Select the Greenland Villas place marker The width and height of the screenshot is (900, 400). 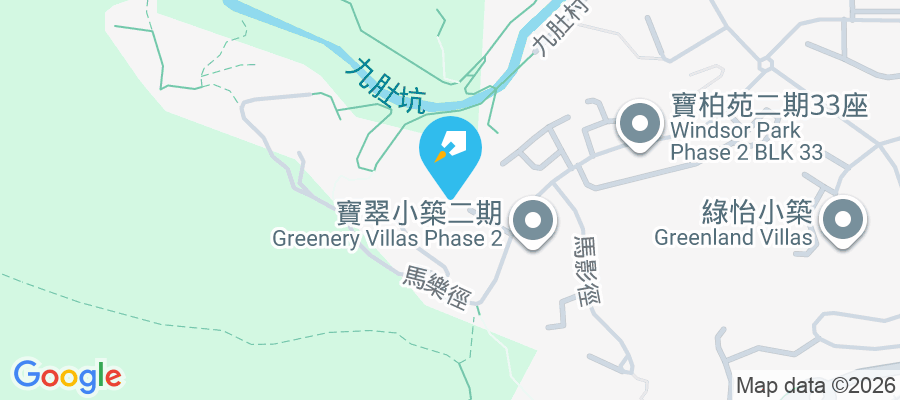coord(841,220)
